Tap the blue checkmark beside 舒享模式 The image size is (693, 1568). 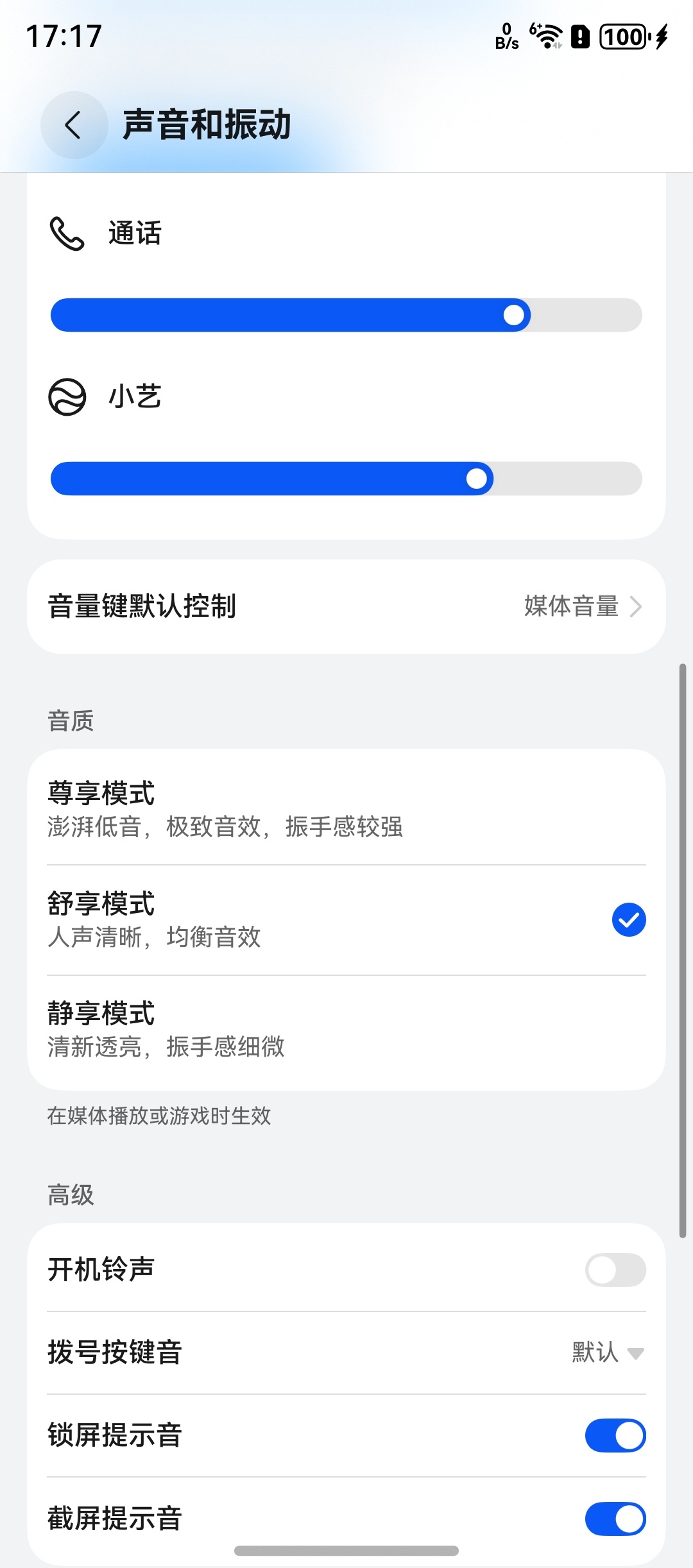click(x=629, y=919)
